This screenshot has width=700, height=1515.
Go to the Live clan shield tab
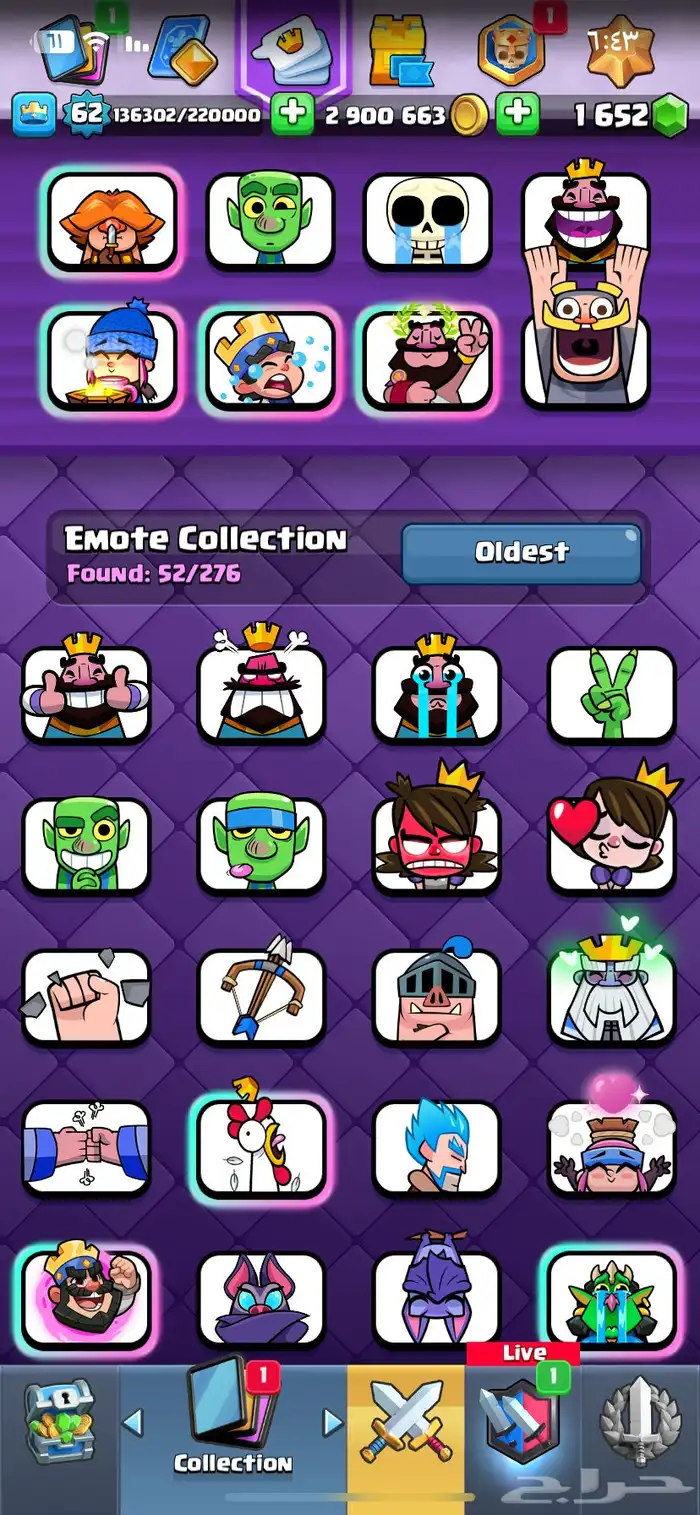coord(522,1420)
